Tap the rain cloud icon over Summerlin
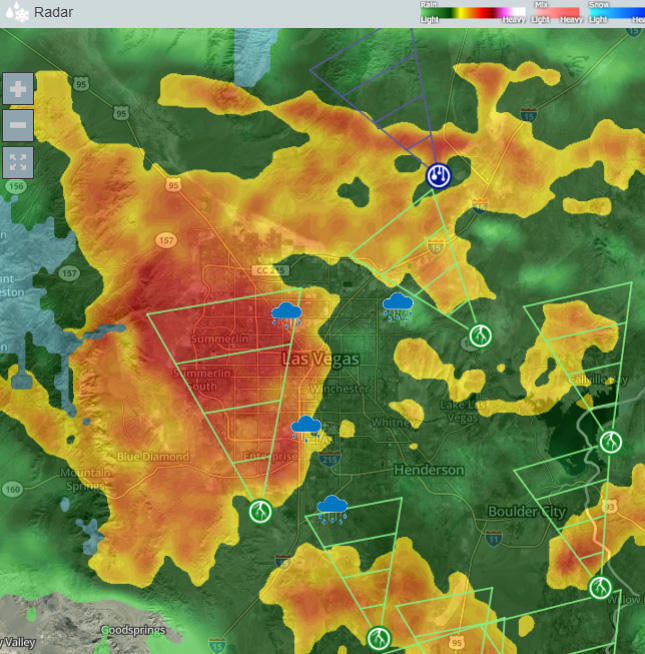 point(287,315)
